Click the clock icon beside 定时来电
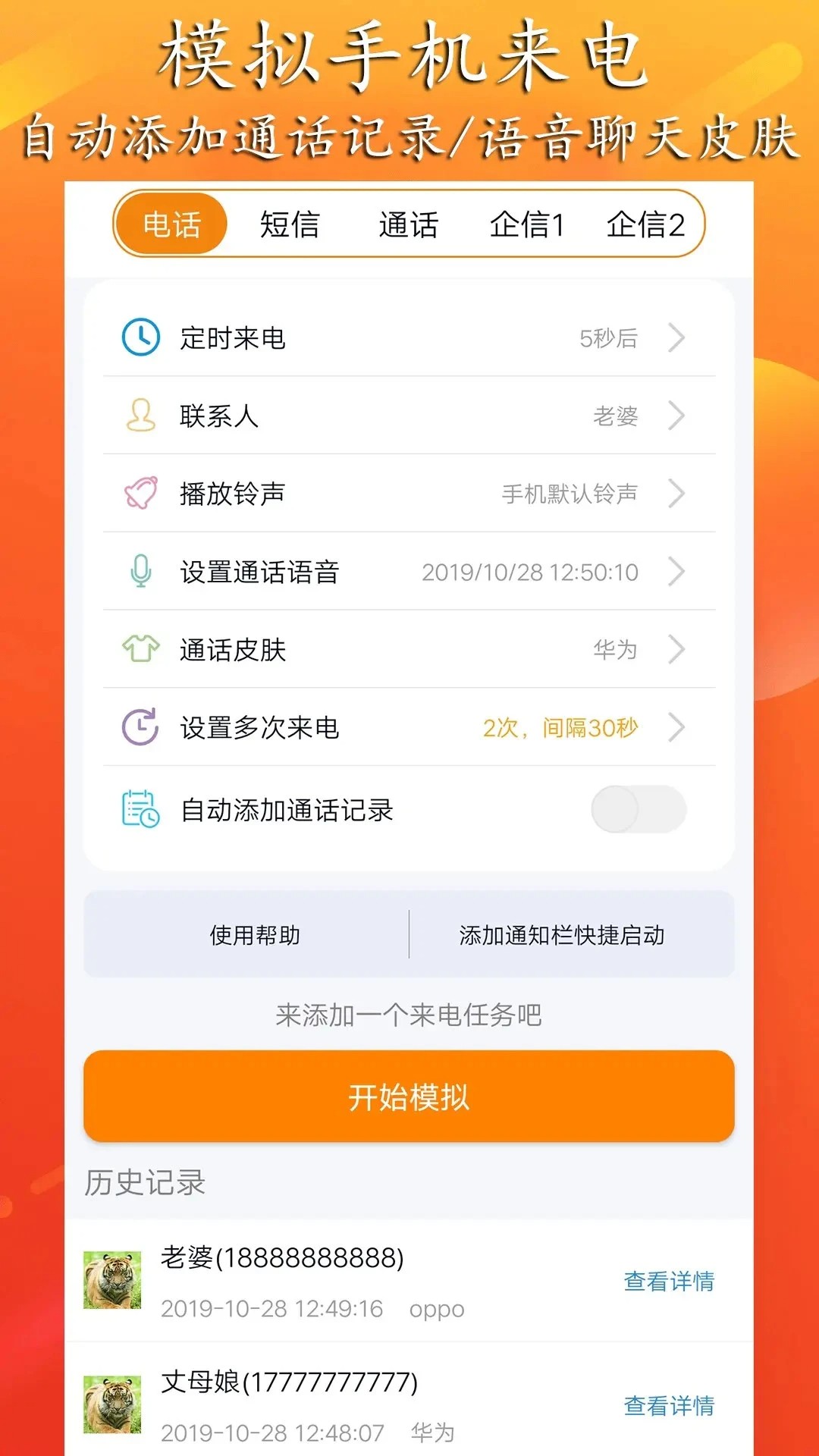The image size is (819, 1456). pos(140,338)
